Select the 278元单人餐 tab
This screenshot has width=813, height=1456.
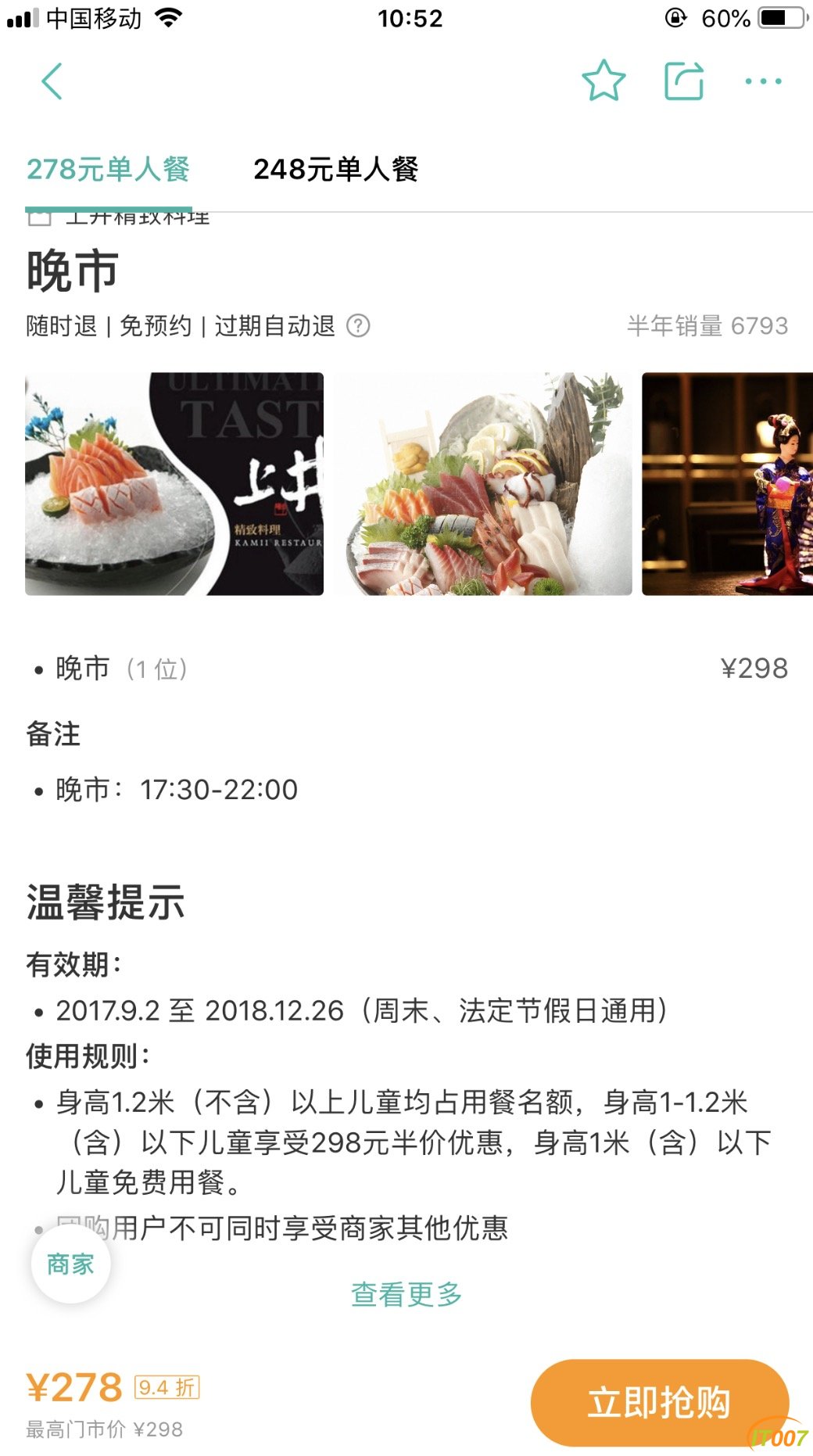coord(109,169)
